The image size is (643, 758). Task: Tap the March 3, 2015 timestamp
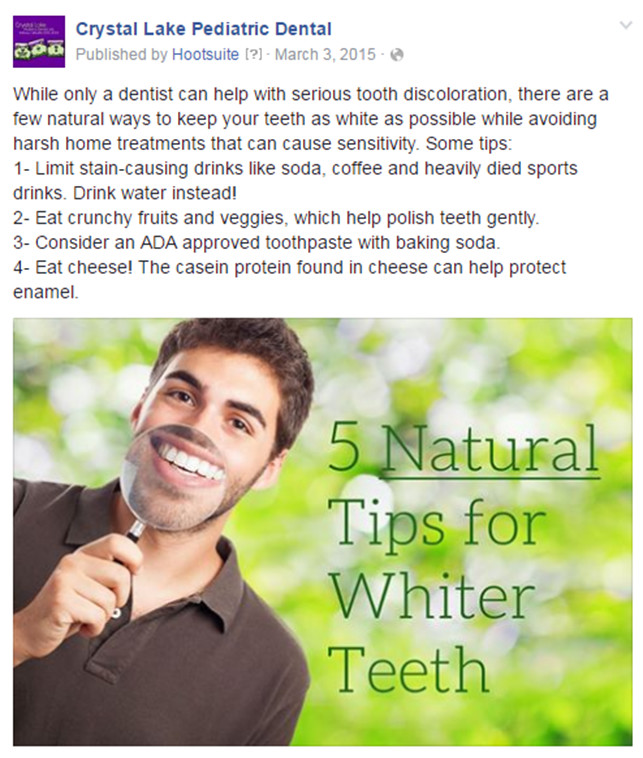coord(338,53)
